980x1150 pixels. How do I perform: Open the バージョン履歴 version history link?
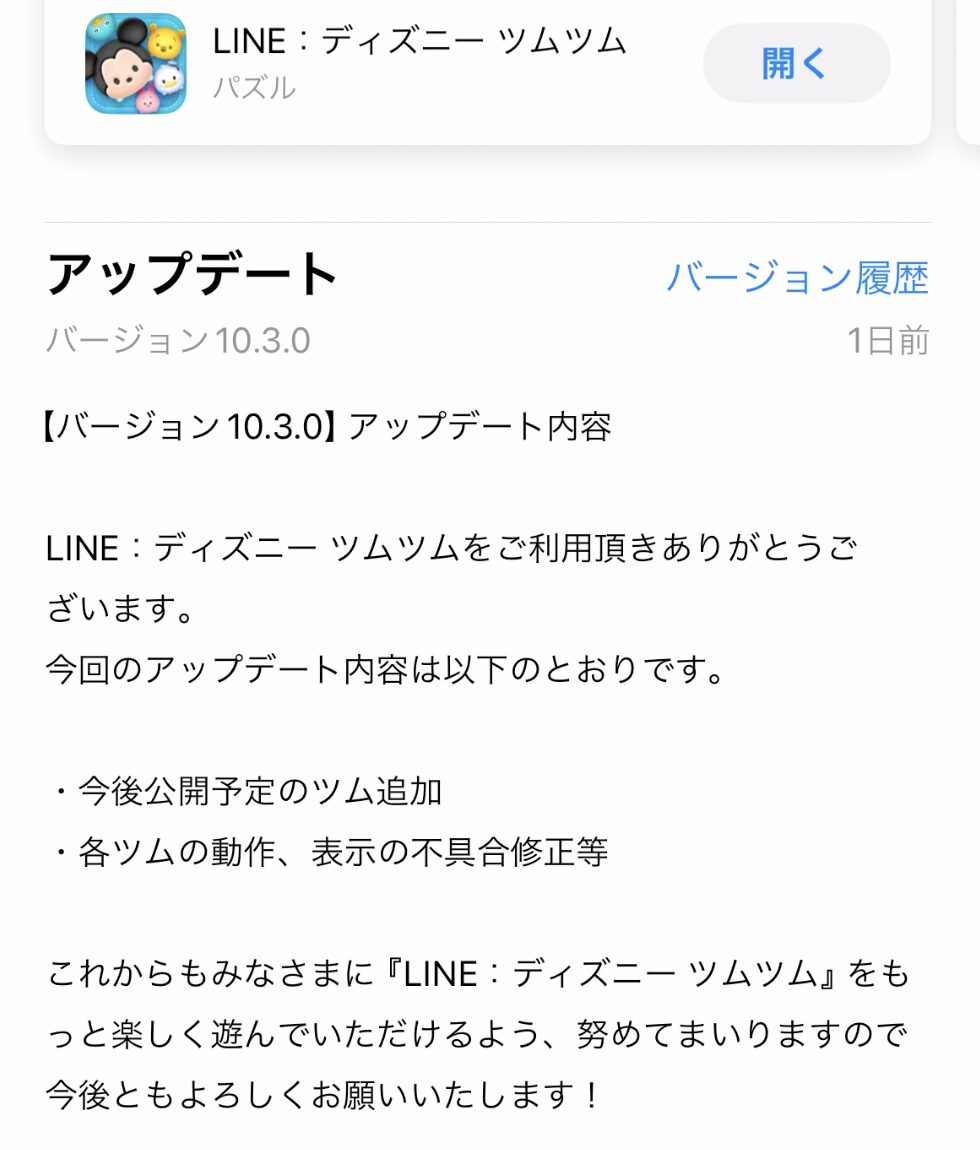click(797, 278)
